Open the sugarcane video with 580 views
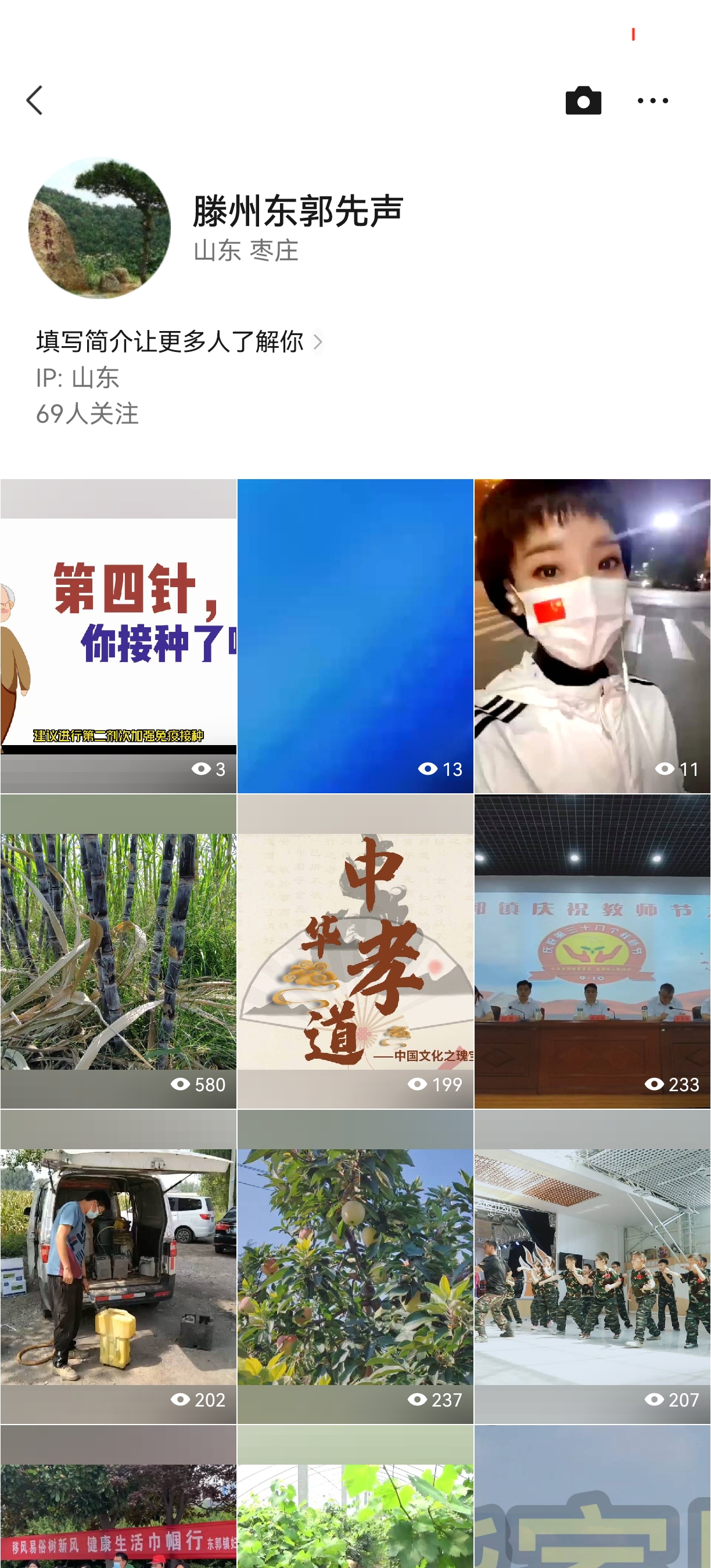 point(118,951)
